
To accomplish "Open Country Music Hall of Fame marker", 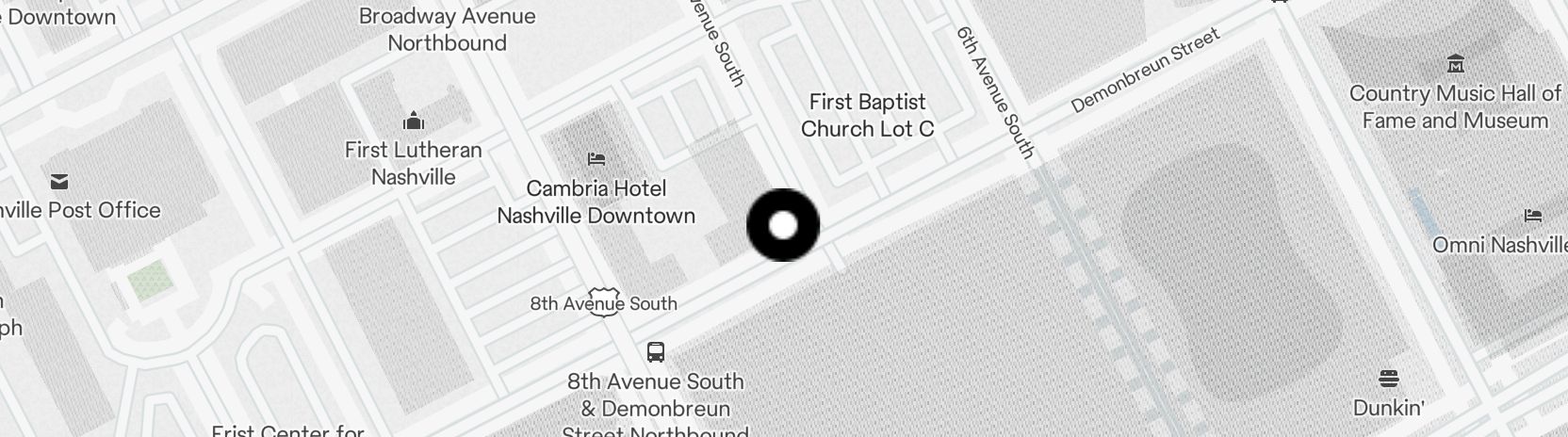I will click(1456, 65).
